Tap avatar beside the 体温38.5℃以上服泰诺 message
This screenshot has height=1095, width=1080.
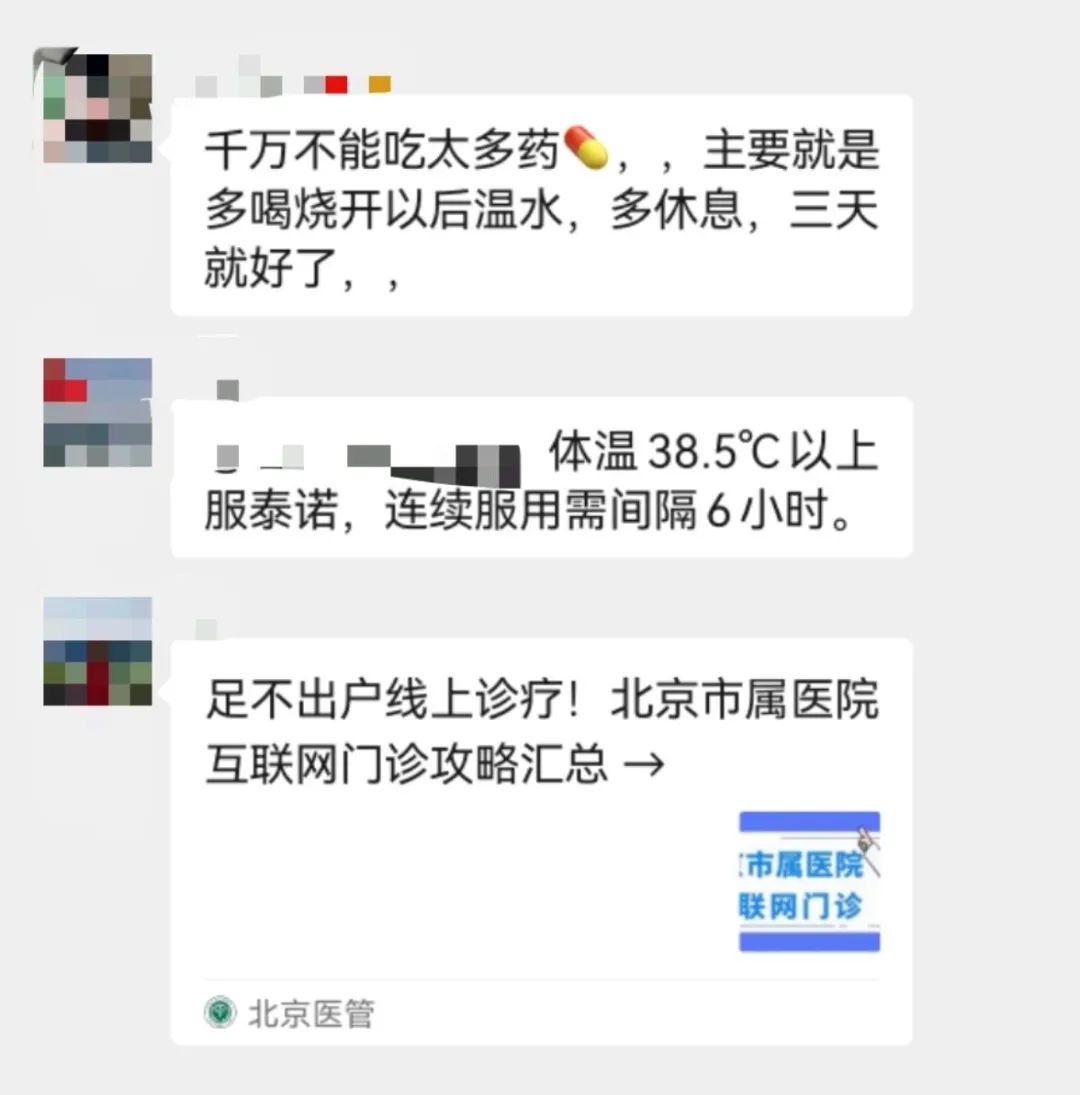click(x=98, y=412)
